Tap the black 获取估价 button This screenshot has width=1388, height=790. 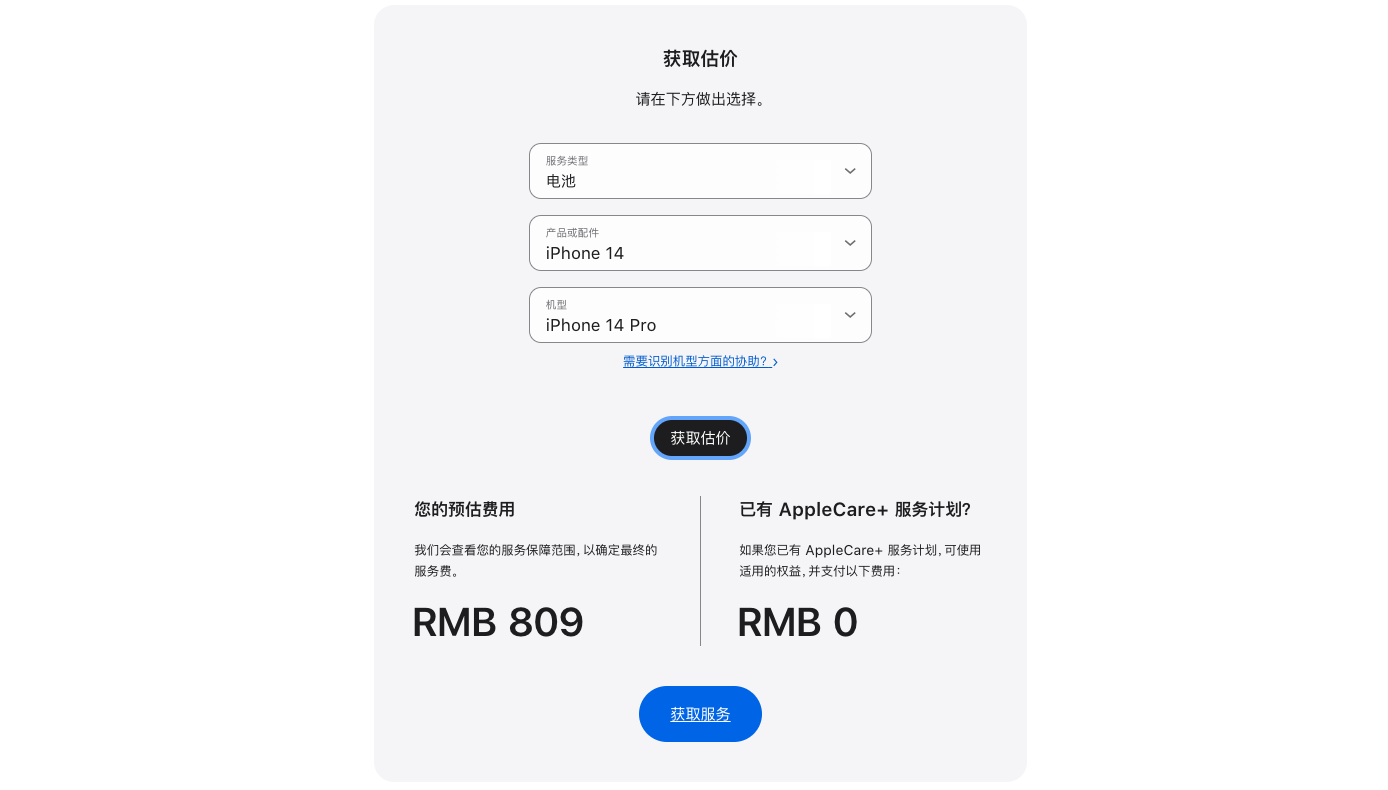point(700,438)
